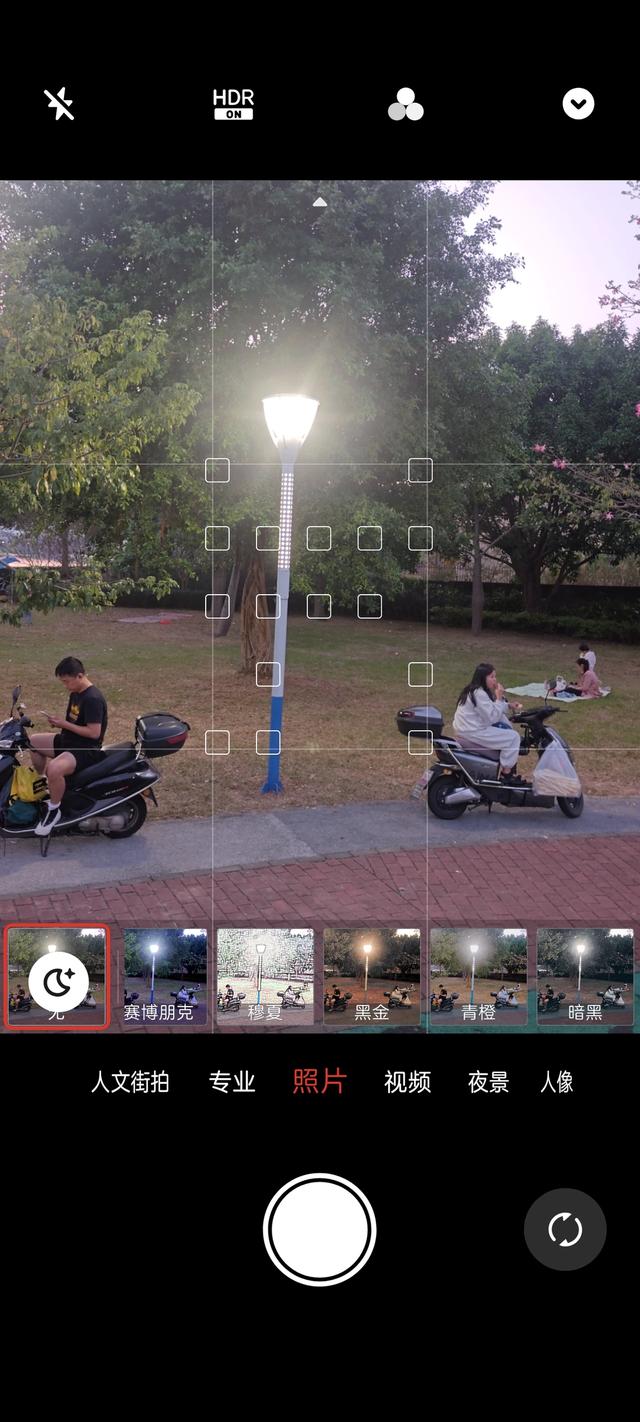Pick the 青橙 filter

[x=478, y=977]
